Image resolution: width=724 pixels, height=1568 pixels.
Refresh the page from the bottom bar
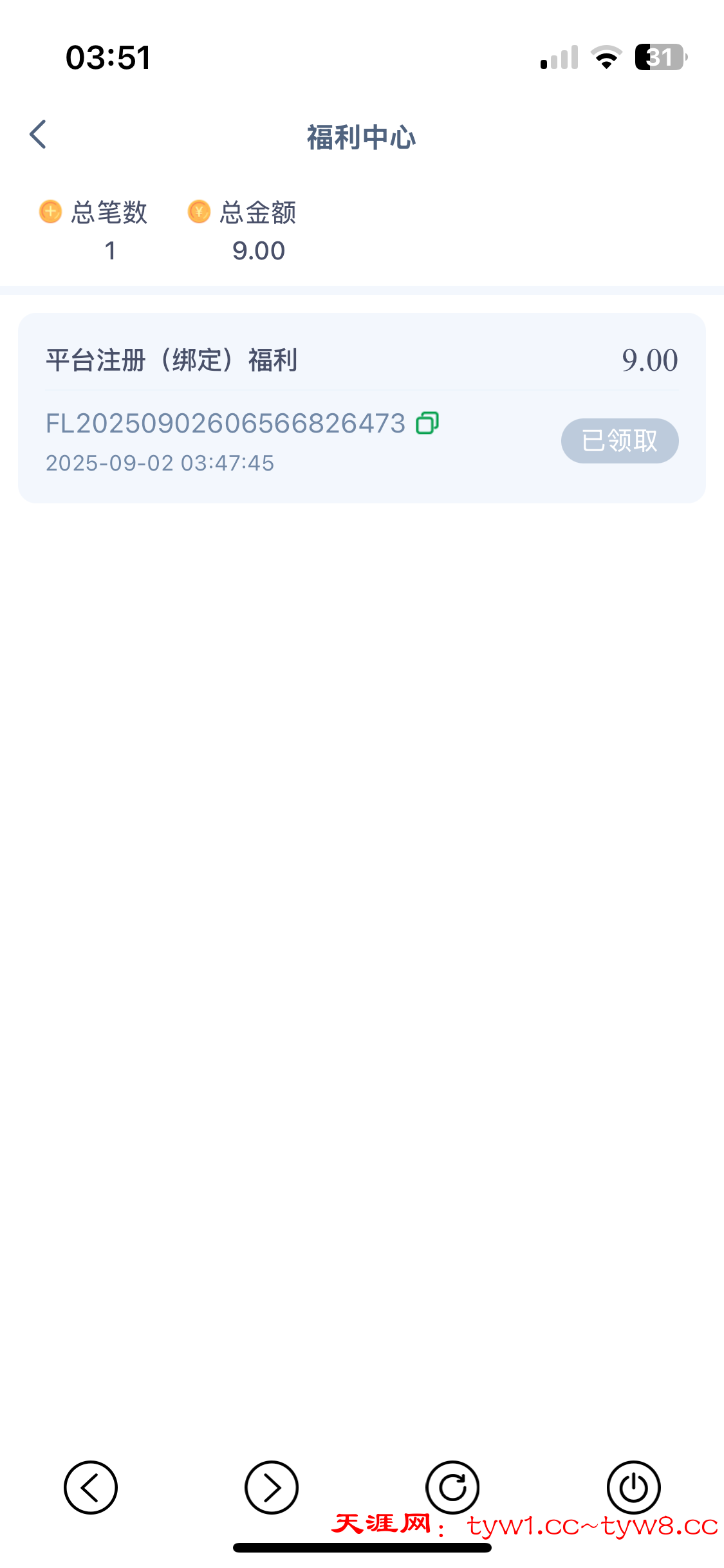[x=452, y=1487]
